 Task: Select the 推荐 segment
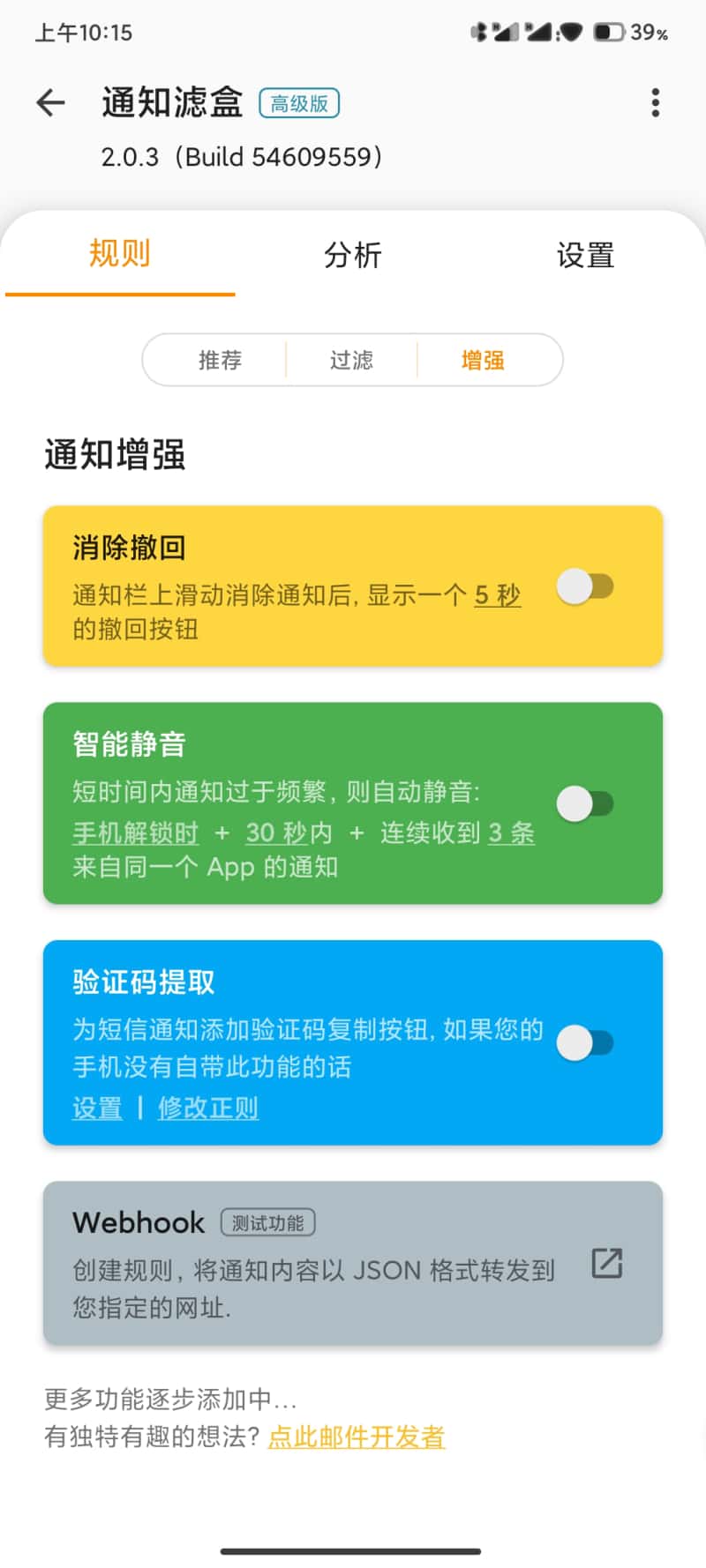220,360
